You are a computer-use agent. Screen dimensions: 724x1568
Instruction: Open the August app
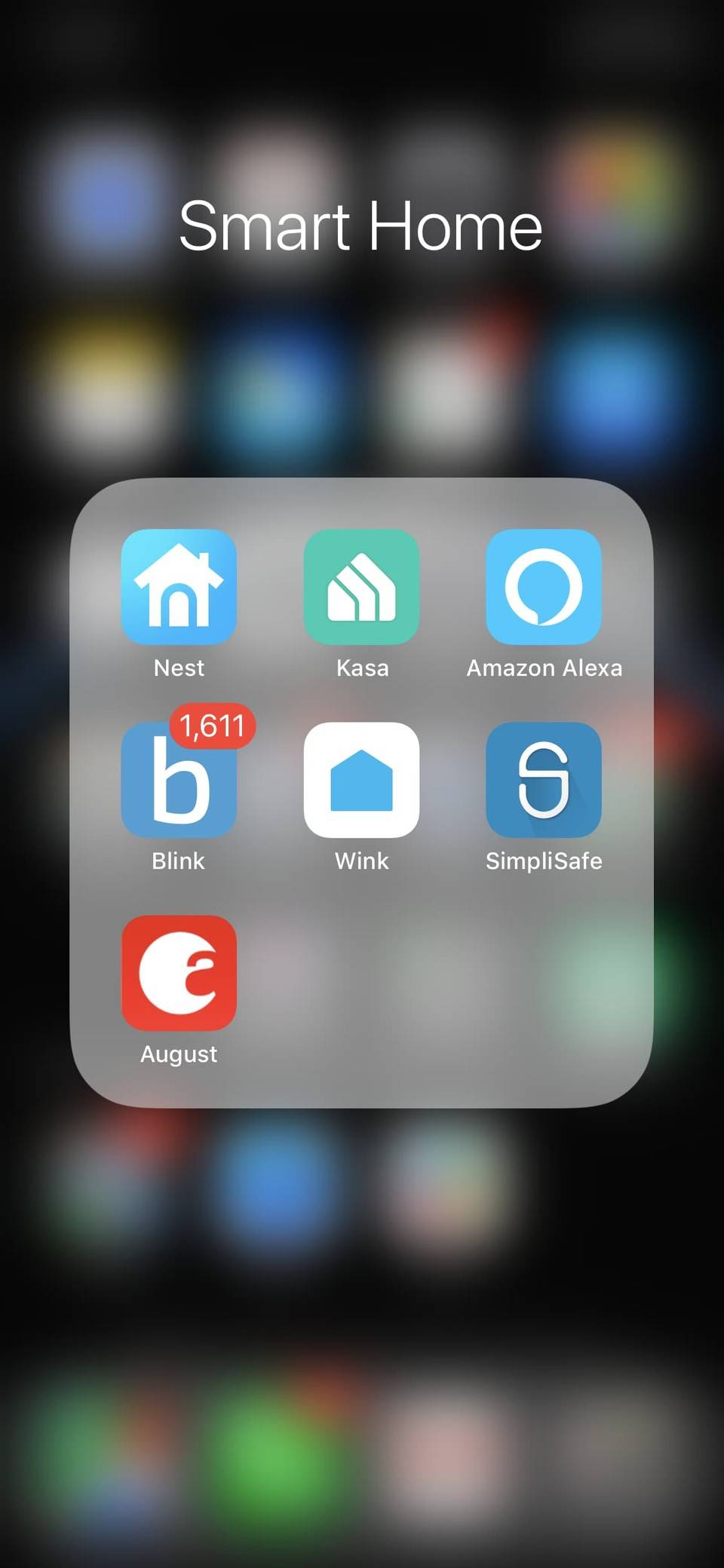pyautogui.click(x=179, y=973)
